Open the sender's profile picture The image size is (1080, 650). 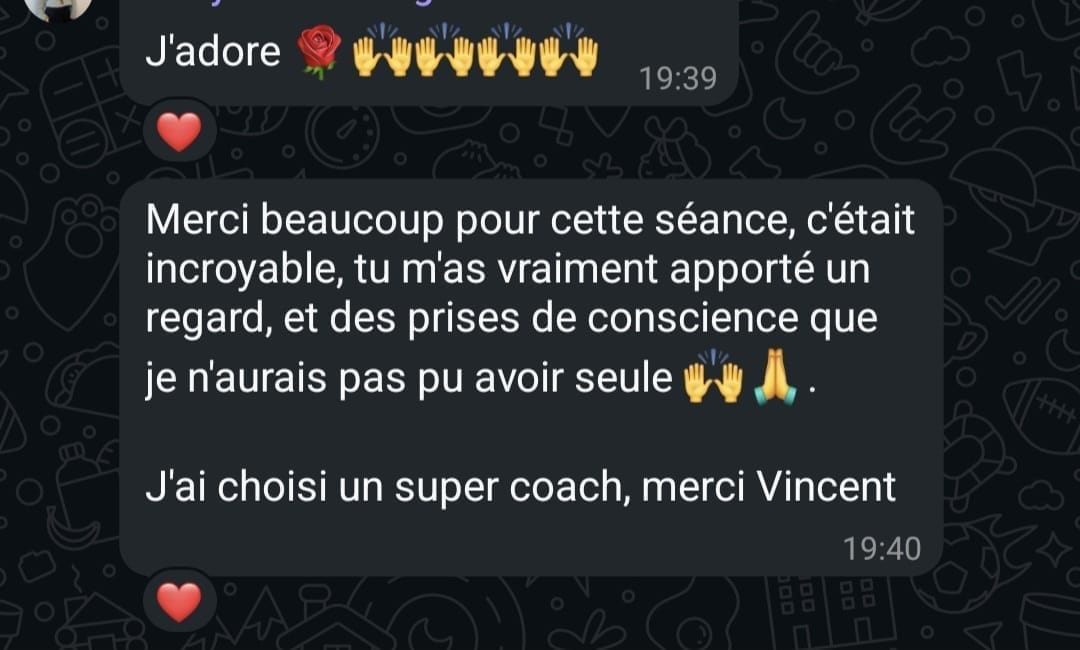[57, 8]
